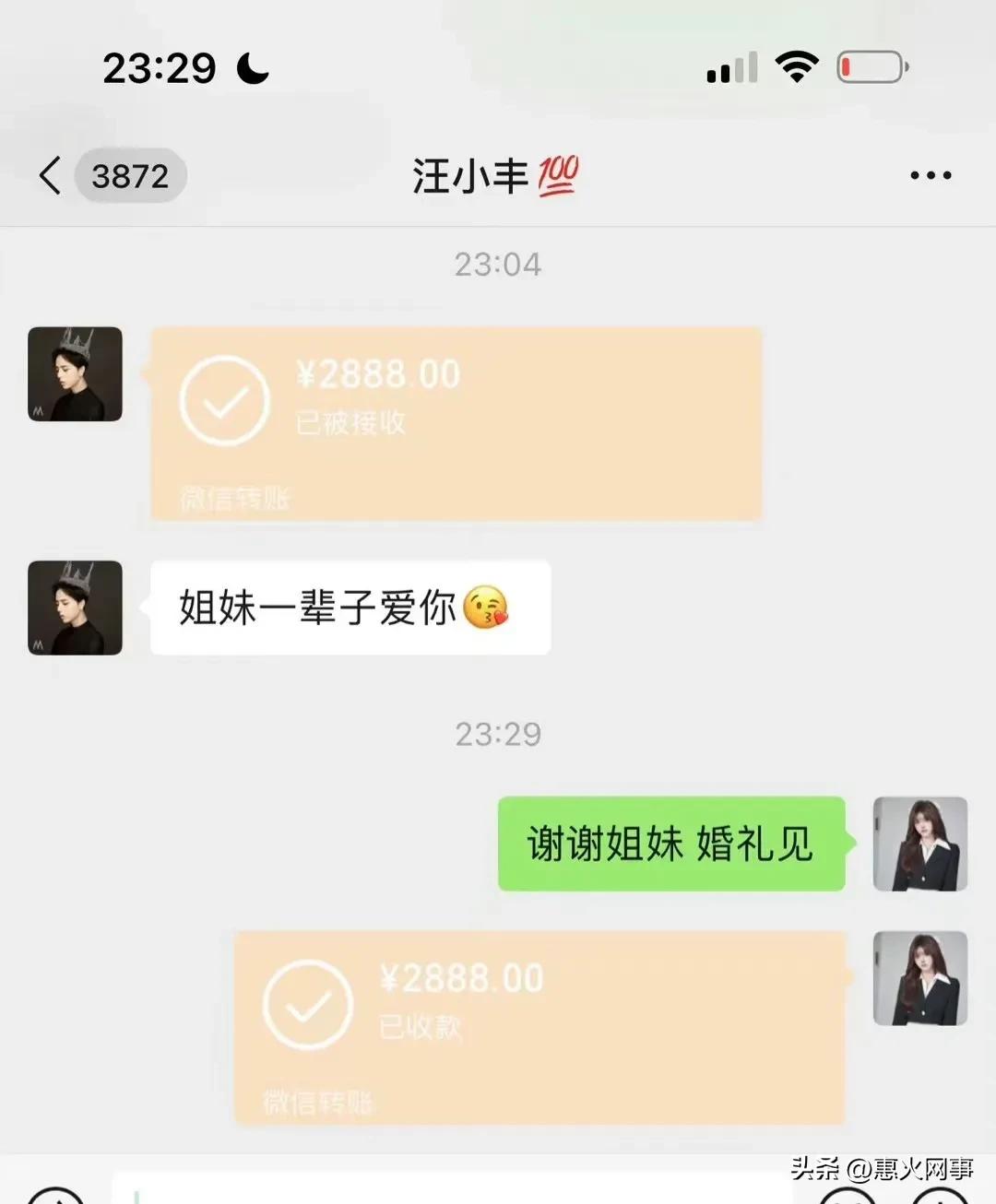The height and width of the screenshot is (1204, 996).
Task: Select the green message 谢谢姐妹 婚礼见
Action: coord(670,843)
